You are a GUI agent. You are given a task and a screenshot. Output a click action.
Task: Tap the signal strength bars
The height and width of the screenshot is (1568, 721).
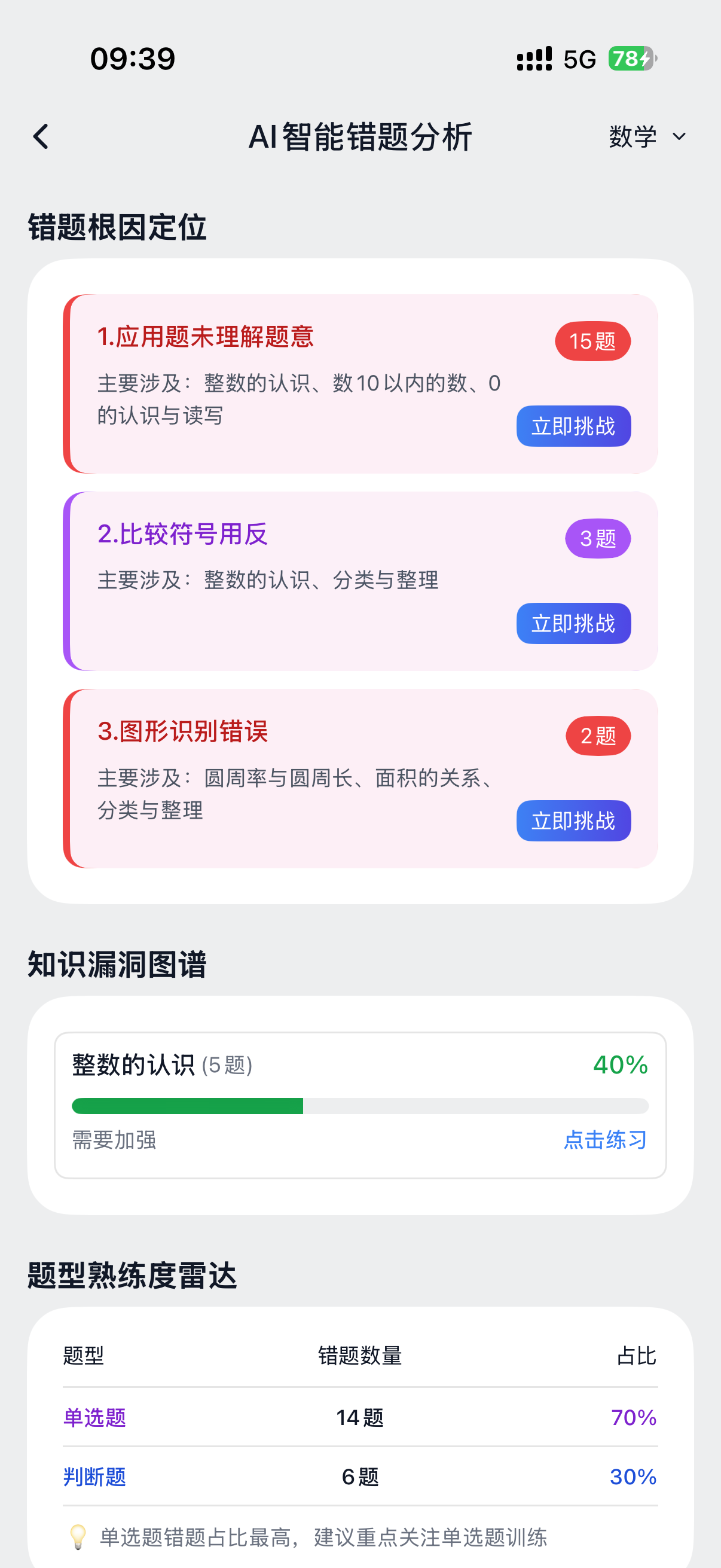[x=533, y=59]
